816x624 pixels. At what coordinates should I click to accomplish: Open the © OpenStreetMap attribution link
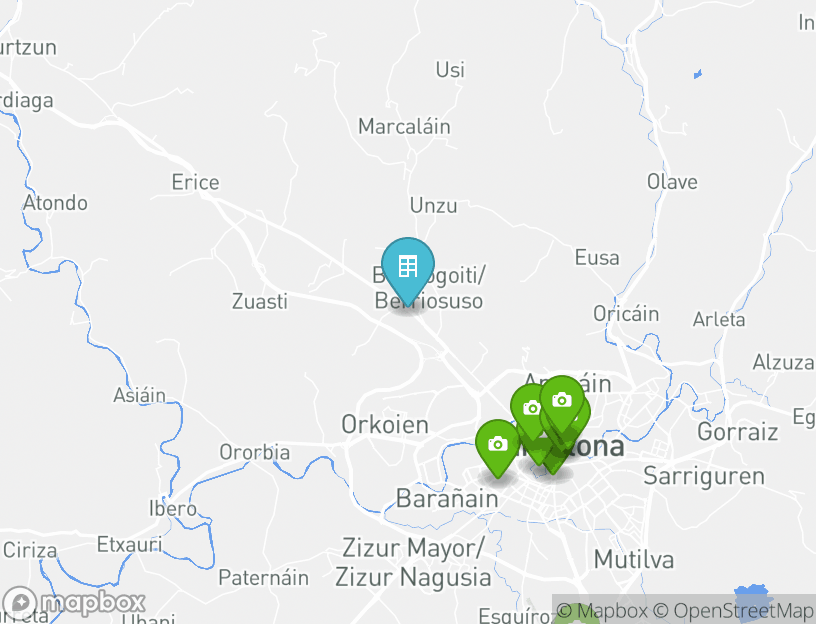tap(734, 610)
